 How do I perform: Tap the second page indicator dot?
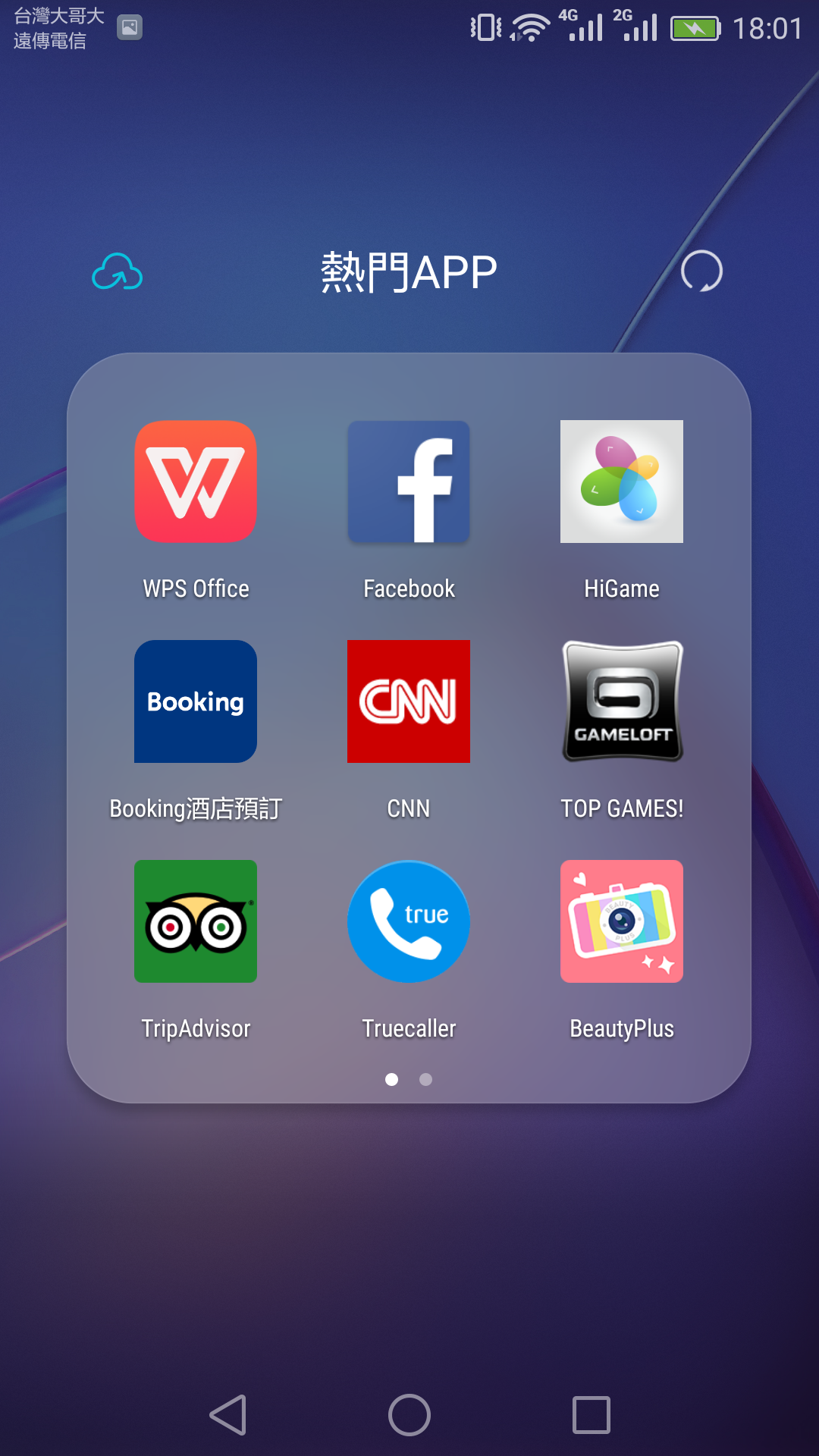pyautogui.click(x=426, y=1079)
